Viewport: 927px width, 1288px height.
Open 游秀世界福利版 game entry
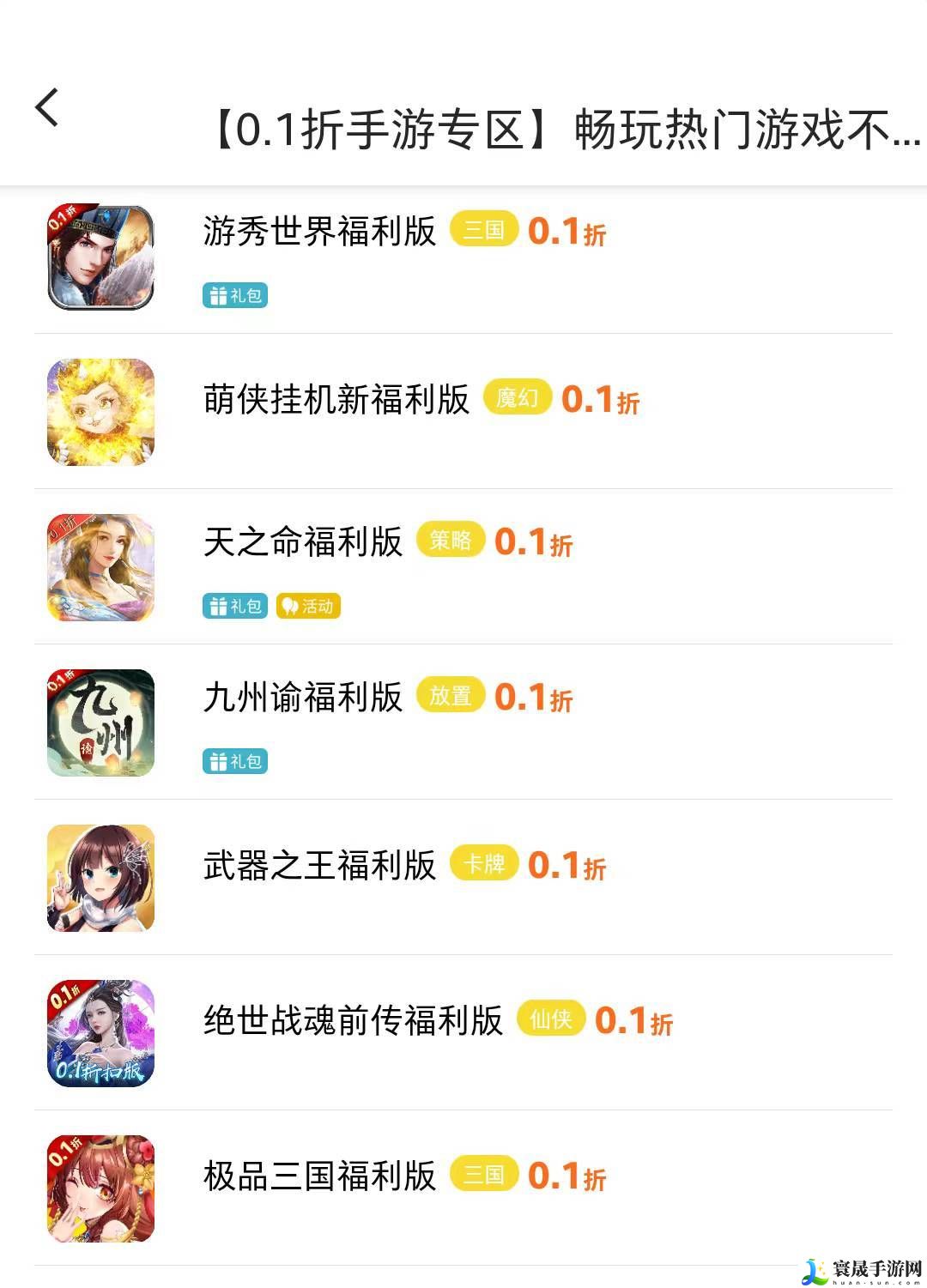click(319, 232)
